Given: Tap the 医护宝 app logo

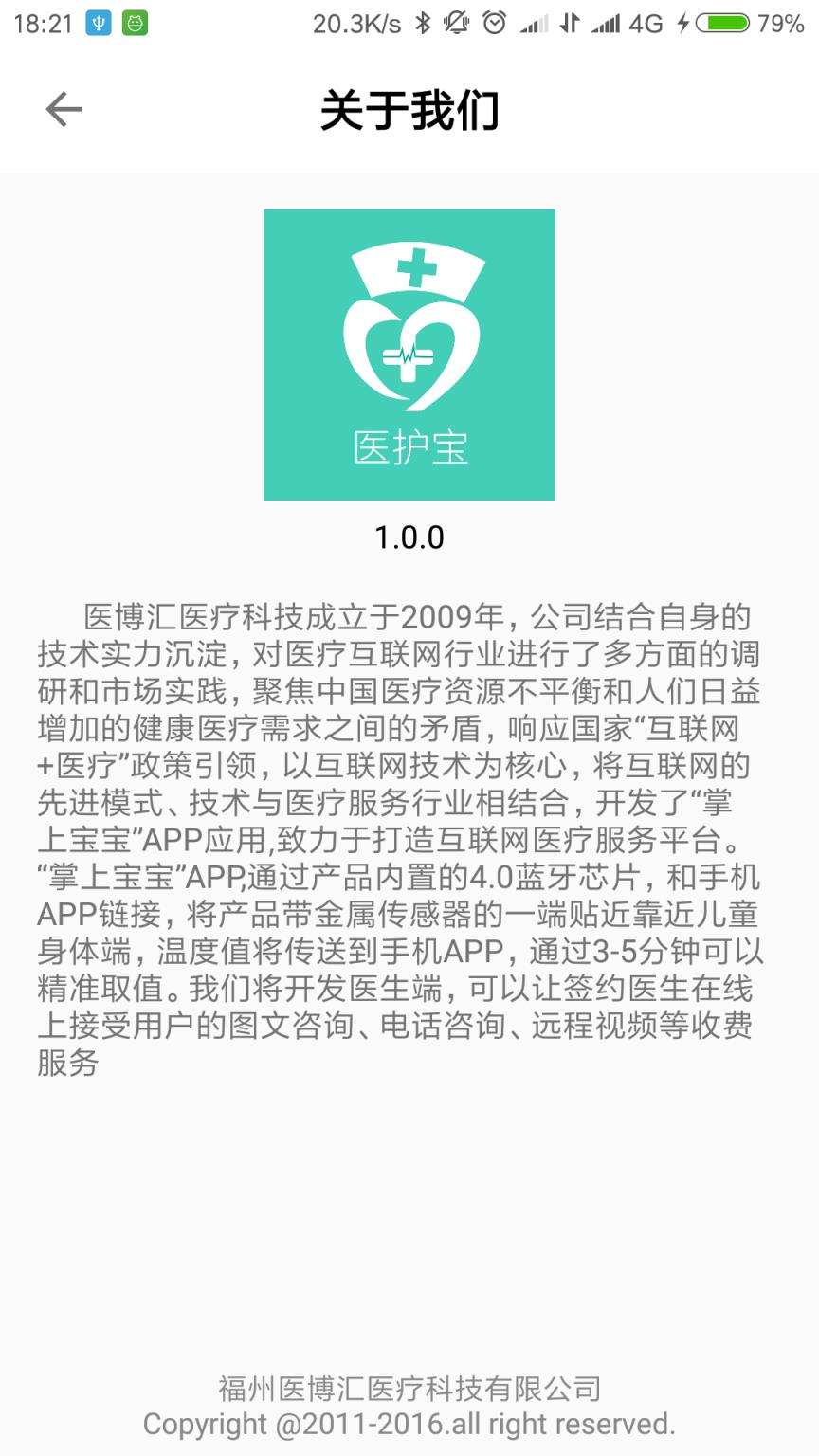Looking at the screenshot, I should pyautogui.click(x=409, y=355).
